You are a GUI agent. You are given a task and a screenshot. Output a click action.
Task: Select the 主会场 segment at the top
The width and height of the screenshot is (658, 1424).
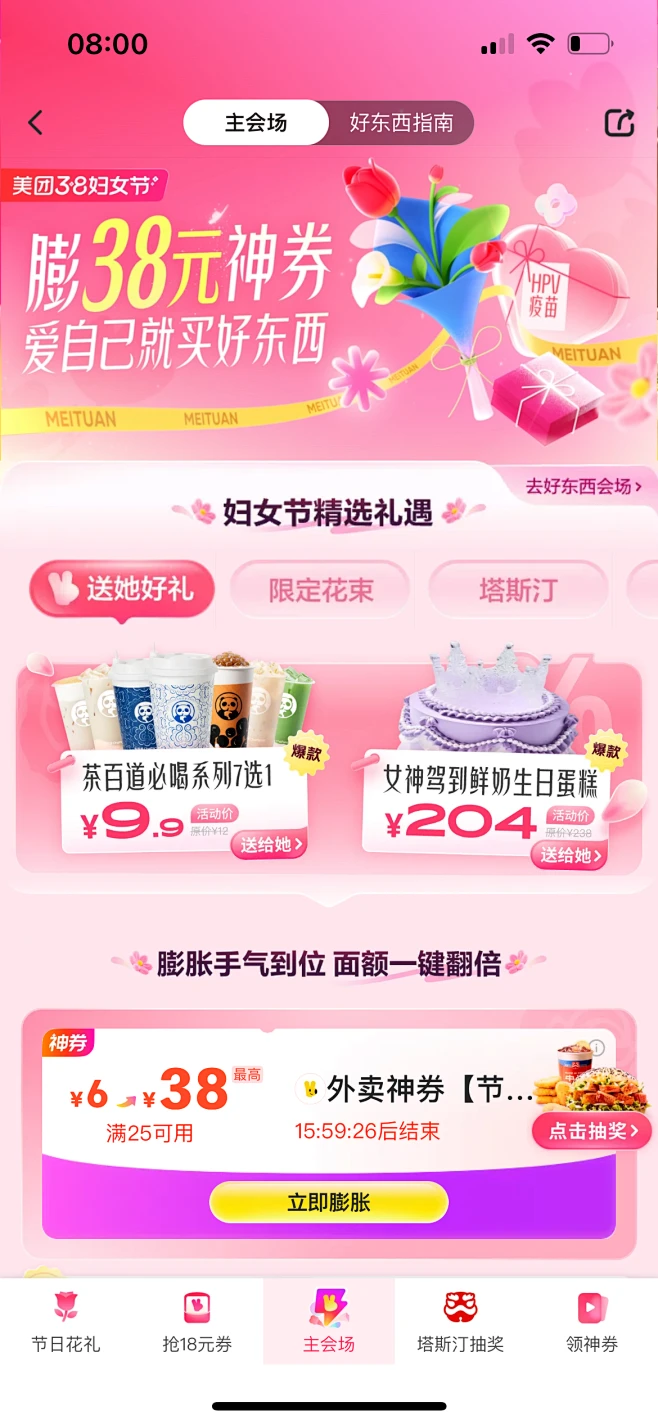point(256,123)
